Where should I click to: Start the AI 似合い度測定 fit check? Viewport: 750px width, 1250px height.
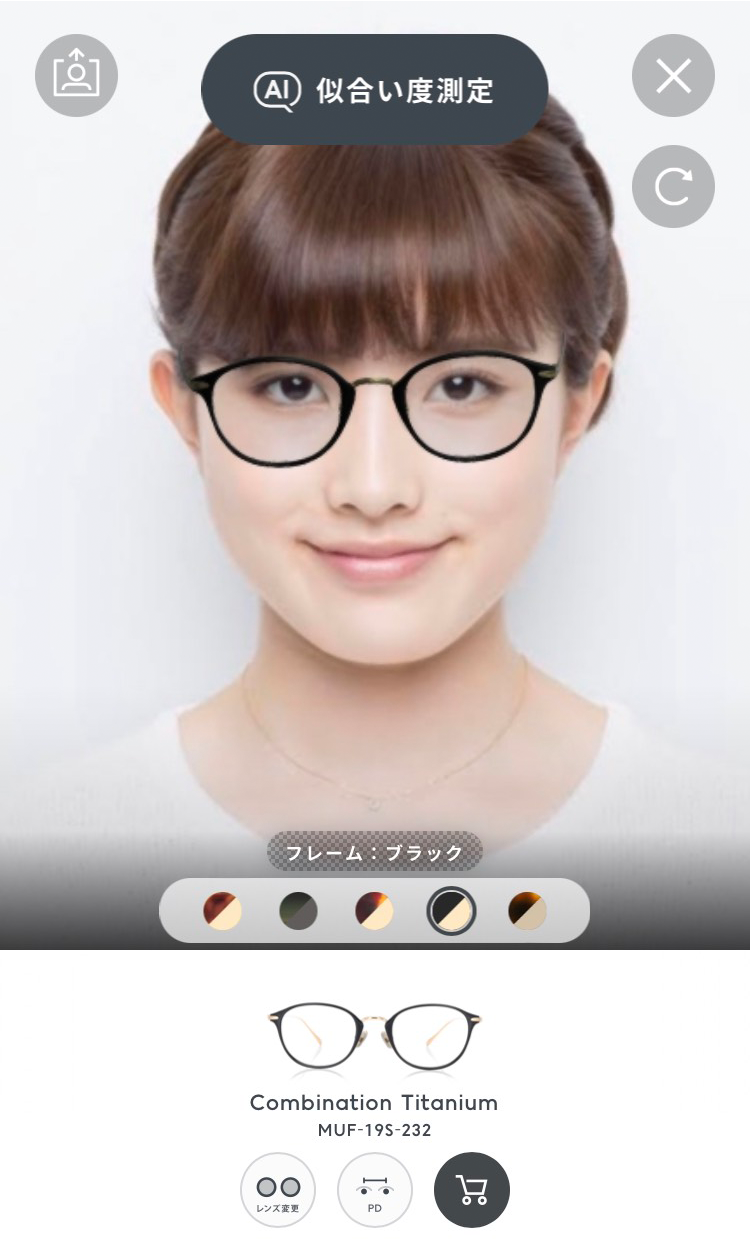(374, 90)
